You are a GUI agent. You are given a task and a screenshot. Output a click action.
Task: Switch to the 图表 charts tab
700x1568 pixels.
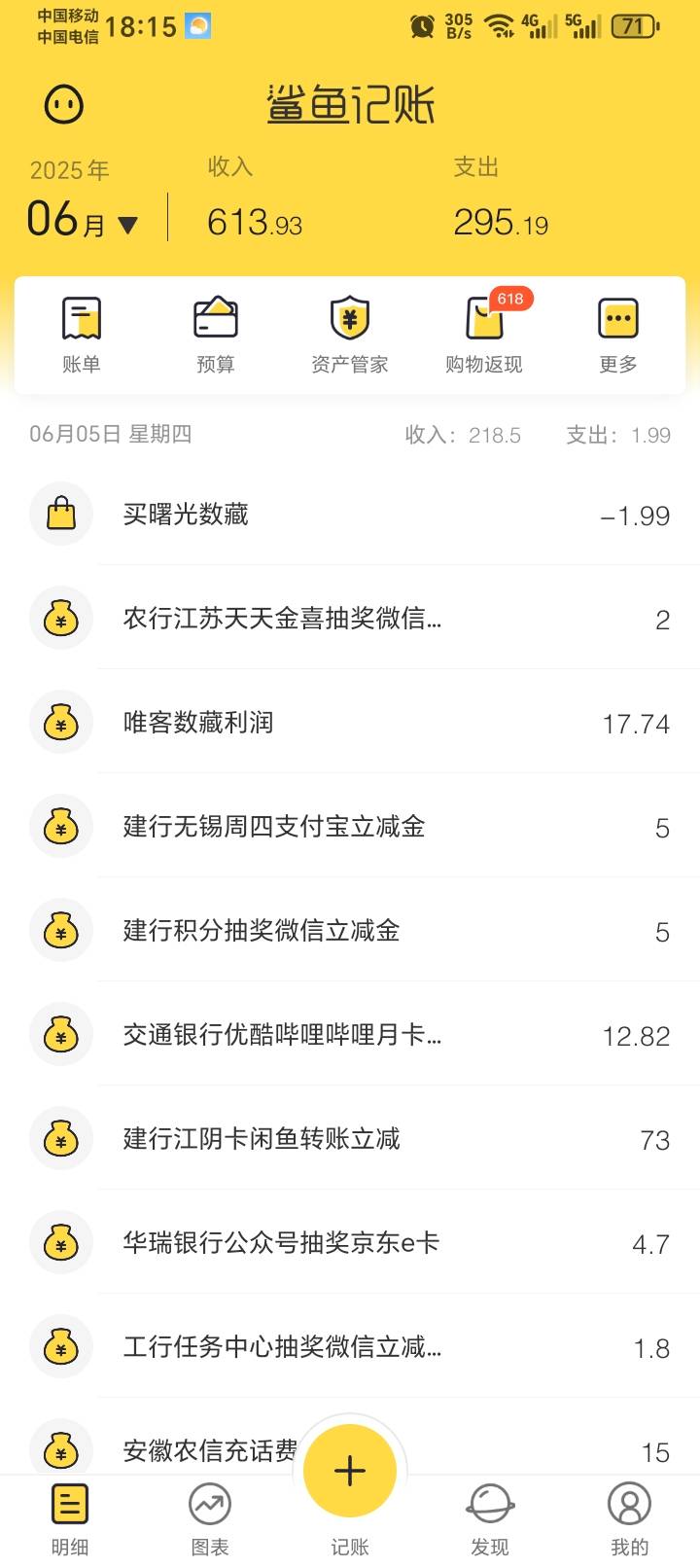[210, 1519]
